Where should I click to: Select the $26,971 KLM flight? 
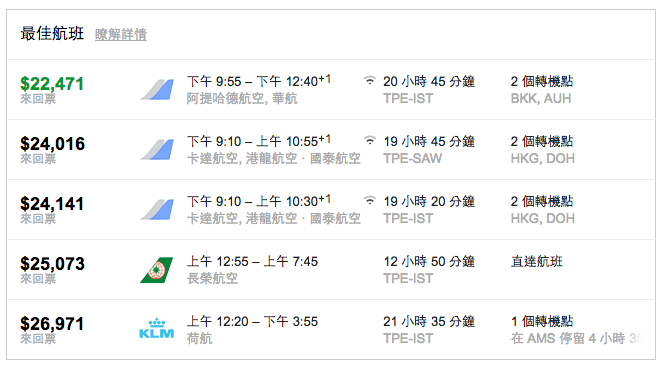pos(331,330)
